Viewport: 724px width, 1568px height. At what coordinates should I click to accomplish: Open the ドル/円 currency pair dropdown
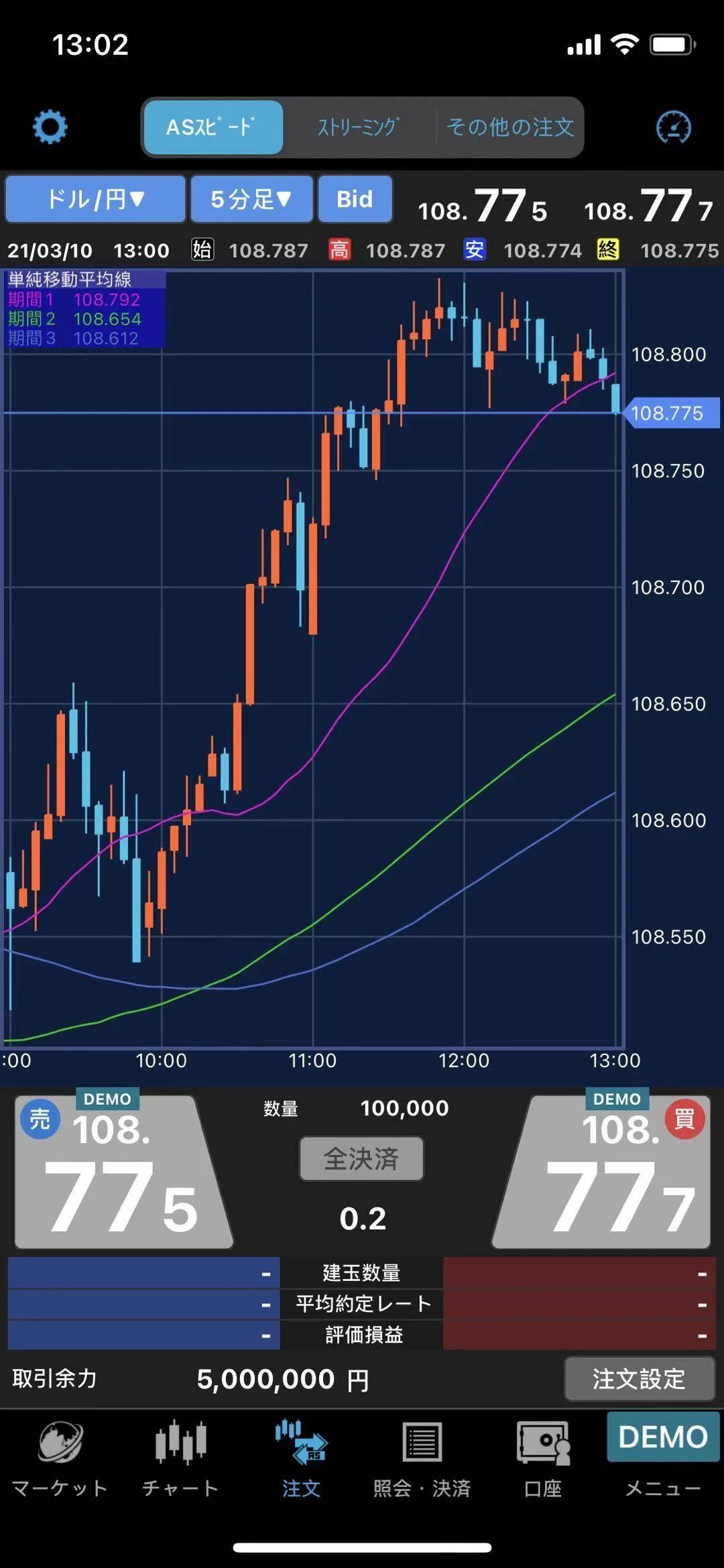(x=95, y=199)
